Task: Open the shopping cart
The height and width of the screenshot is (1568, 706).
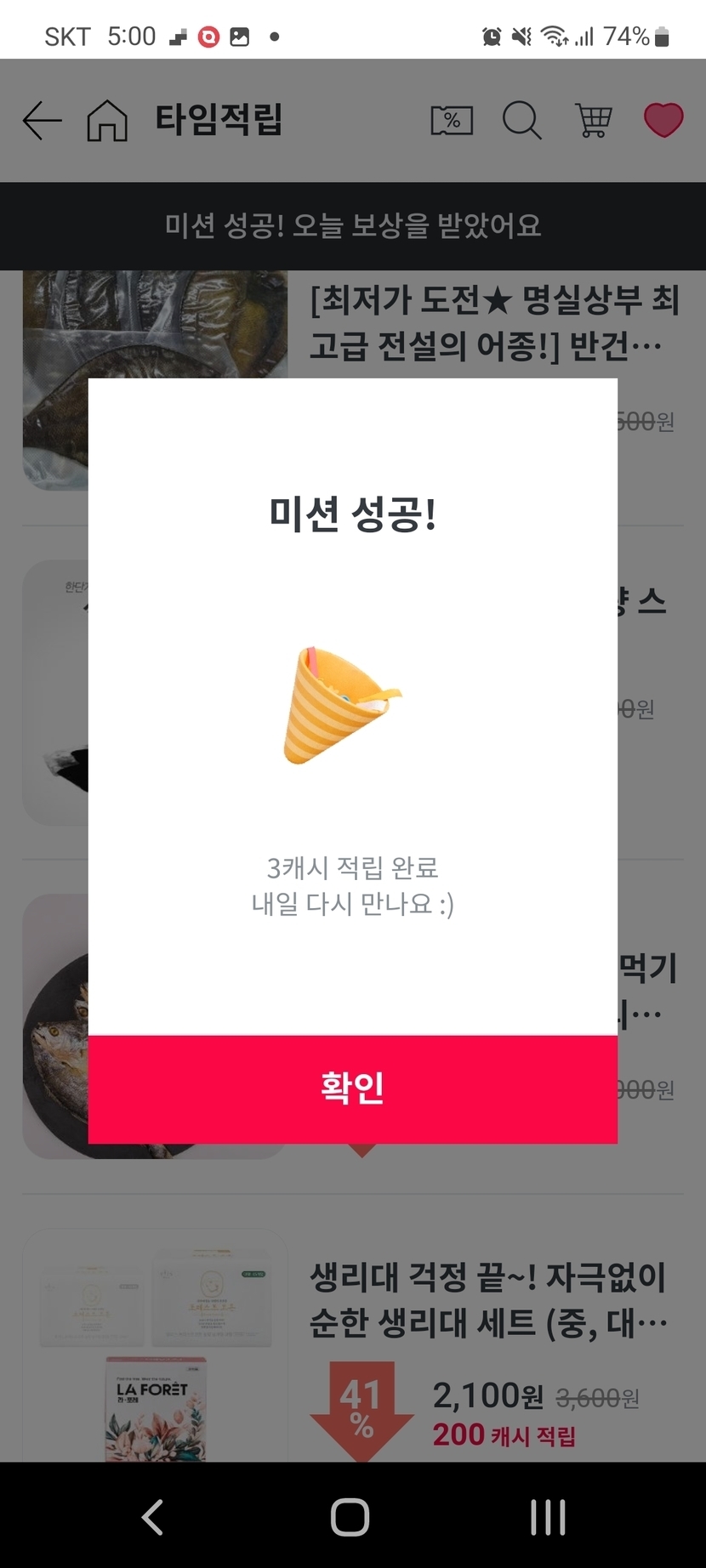Action: 593,120
